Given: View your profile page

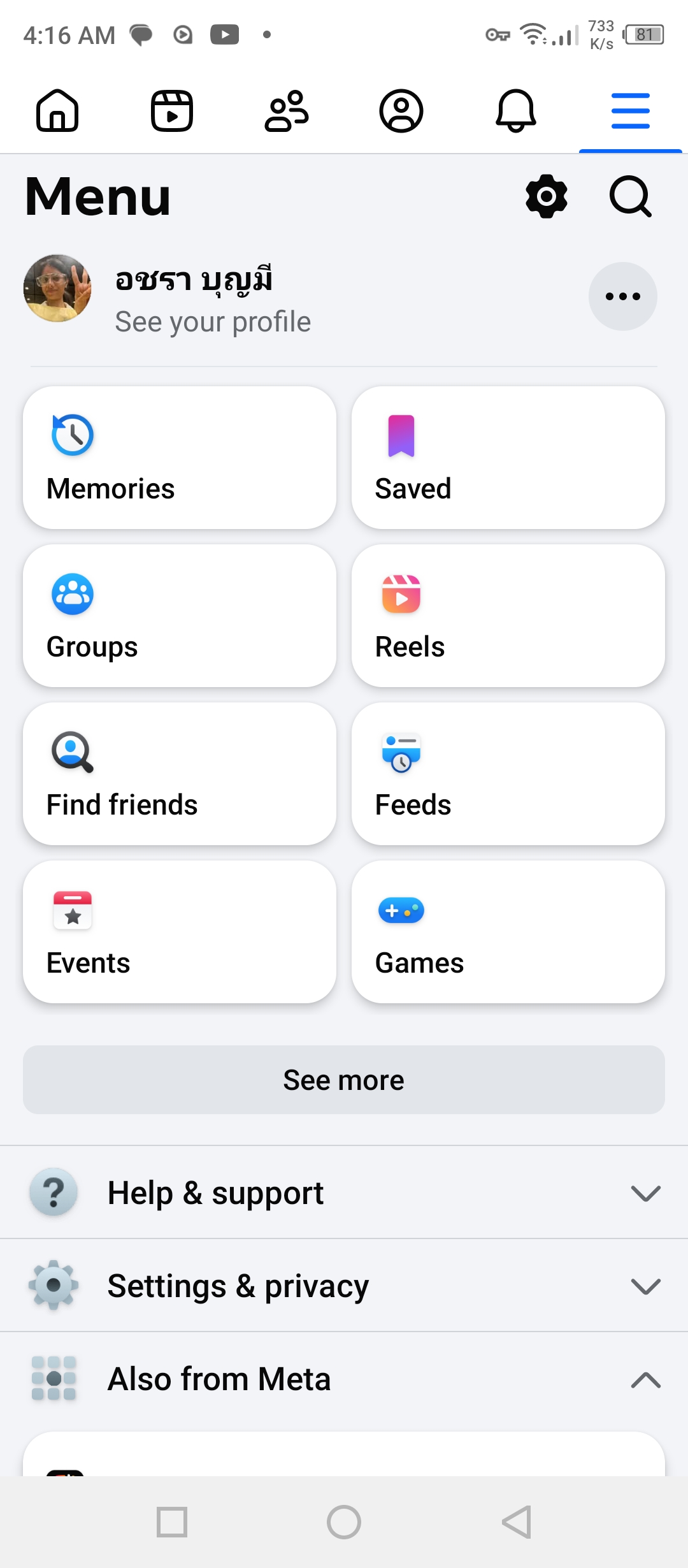Looking at the screenshot, I should [213, 297].
